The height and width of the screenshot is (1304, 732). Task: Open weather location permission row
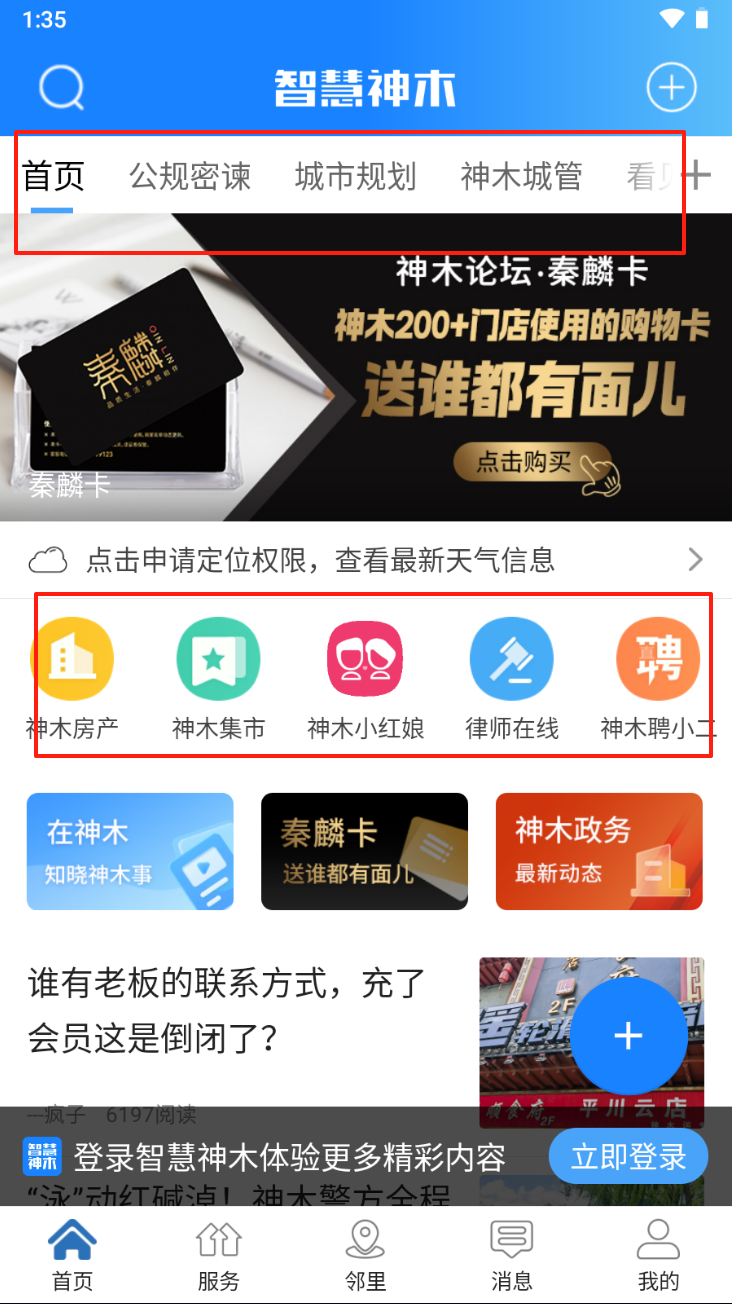(366, 560)
